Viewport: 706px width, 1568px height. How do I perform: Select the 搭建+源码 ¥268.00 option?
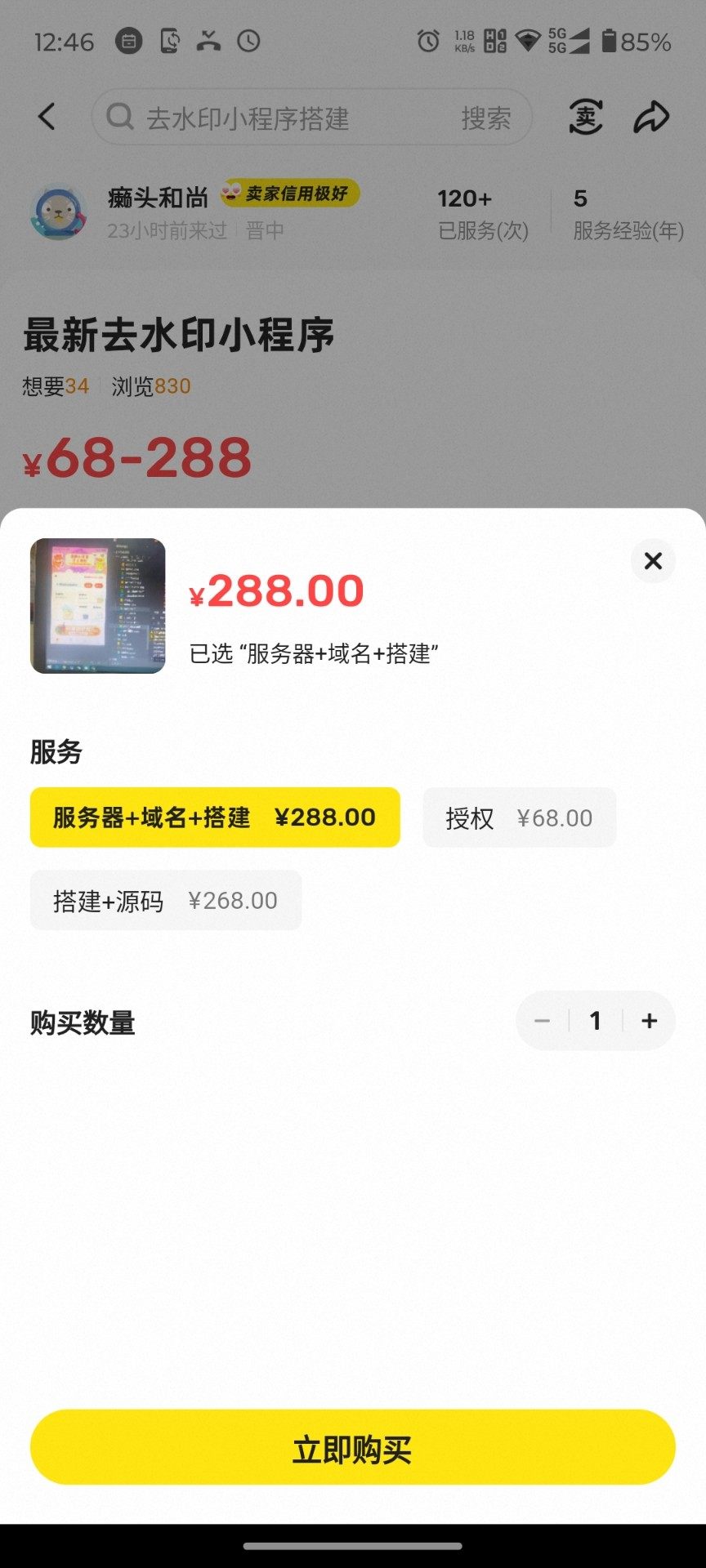click(166, 900)
